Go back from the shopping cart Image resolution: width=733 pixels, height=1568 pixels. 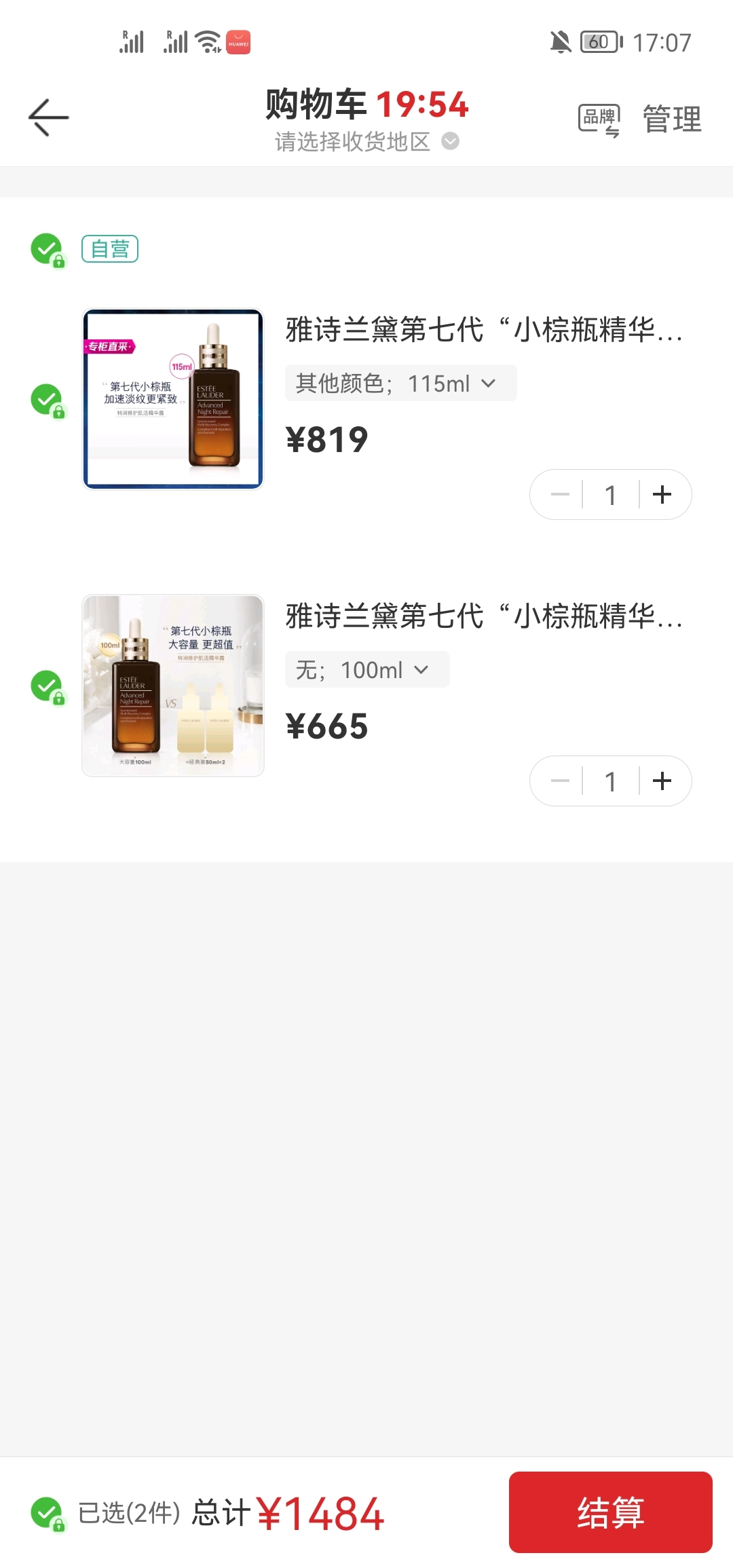click(48, 117)
